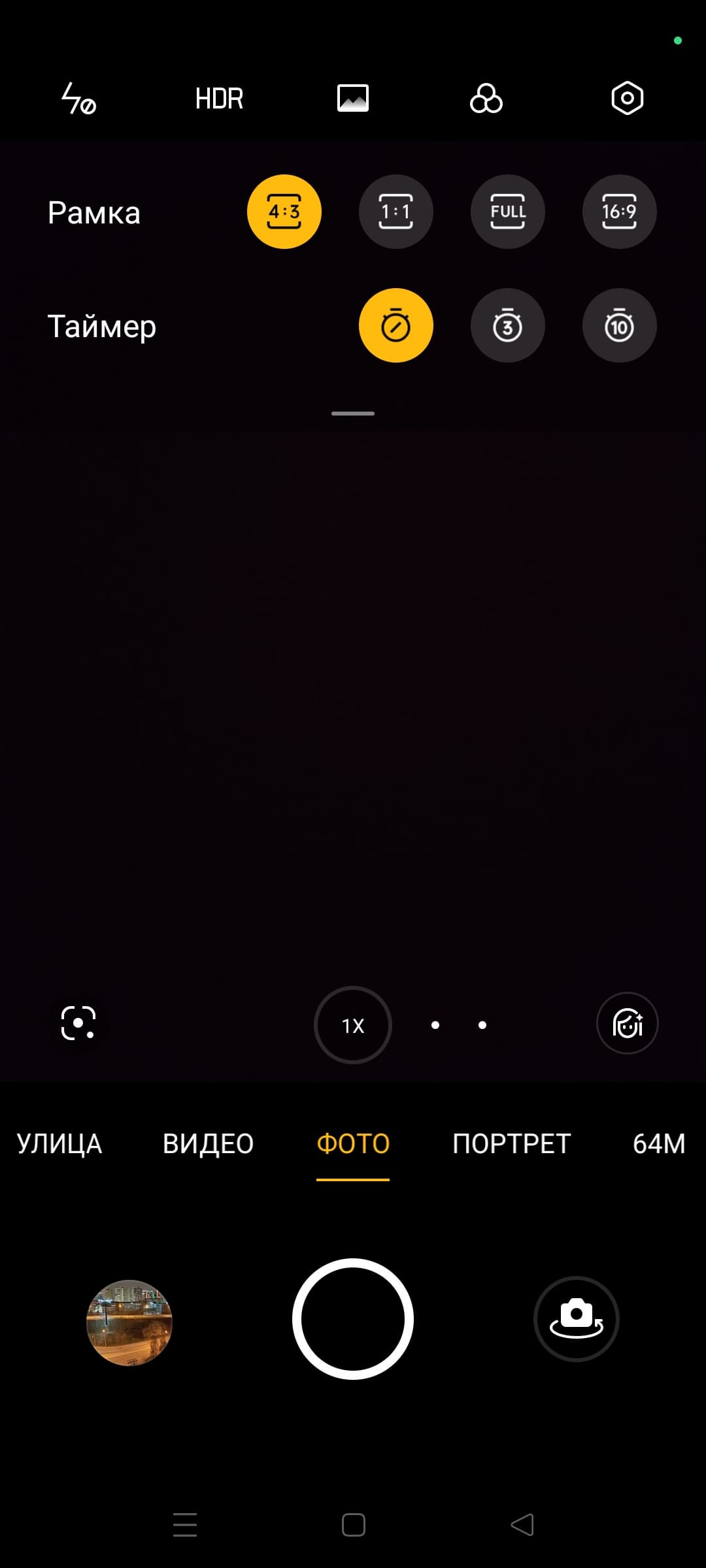Set a 3-second timer

pyautogui.click(x=508, y=325)
